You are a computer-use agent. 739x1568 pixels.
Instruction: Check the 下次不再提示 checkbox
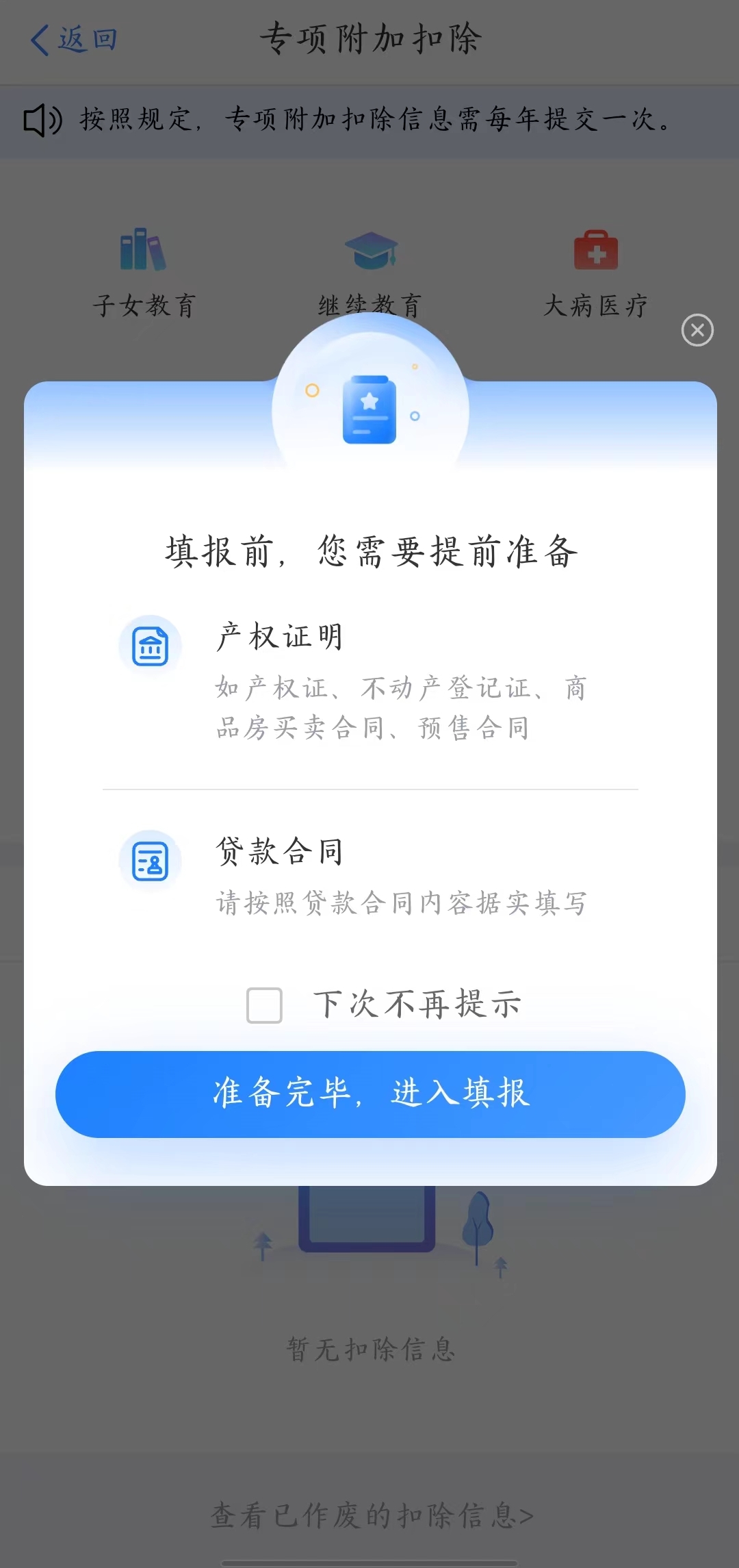(x=264, y=1005)
